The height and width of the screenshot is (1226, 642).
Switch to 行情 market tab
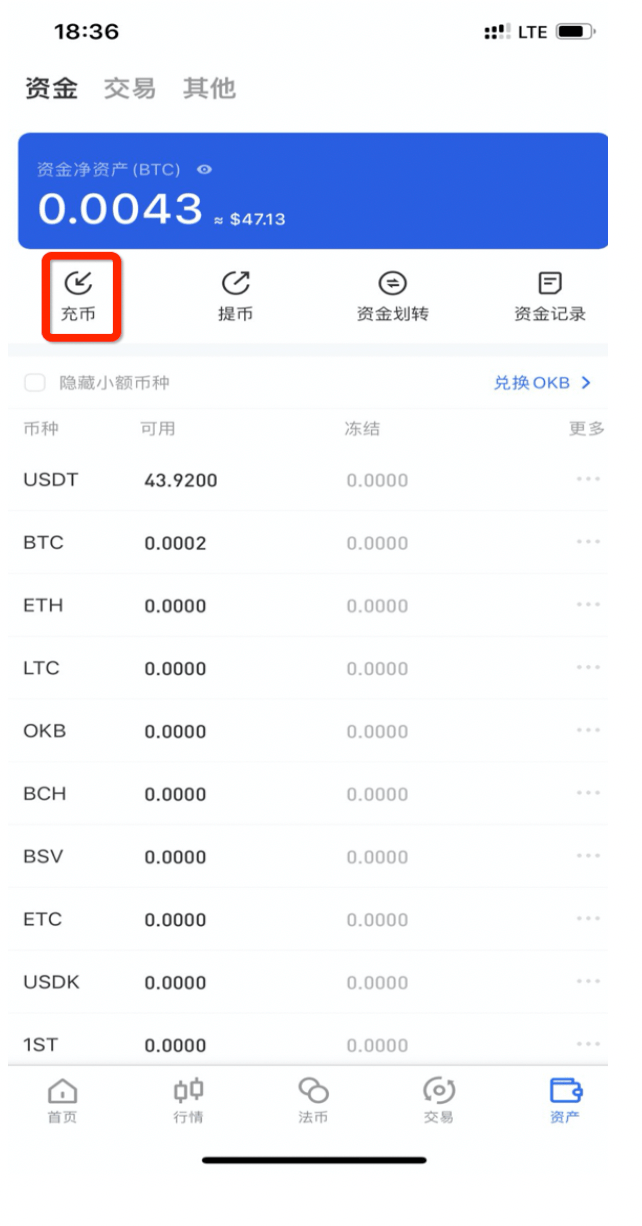coord(188,1100)
